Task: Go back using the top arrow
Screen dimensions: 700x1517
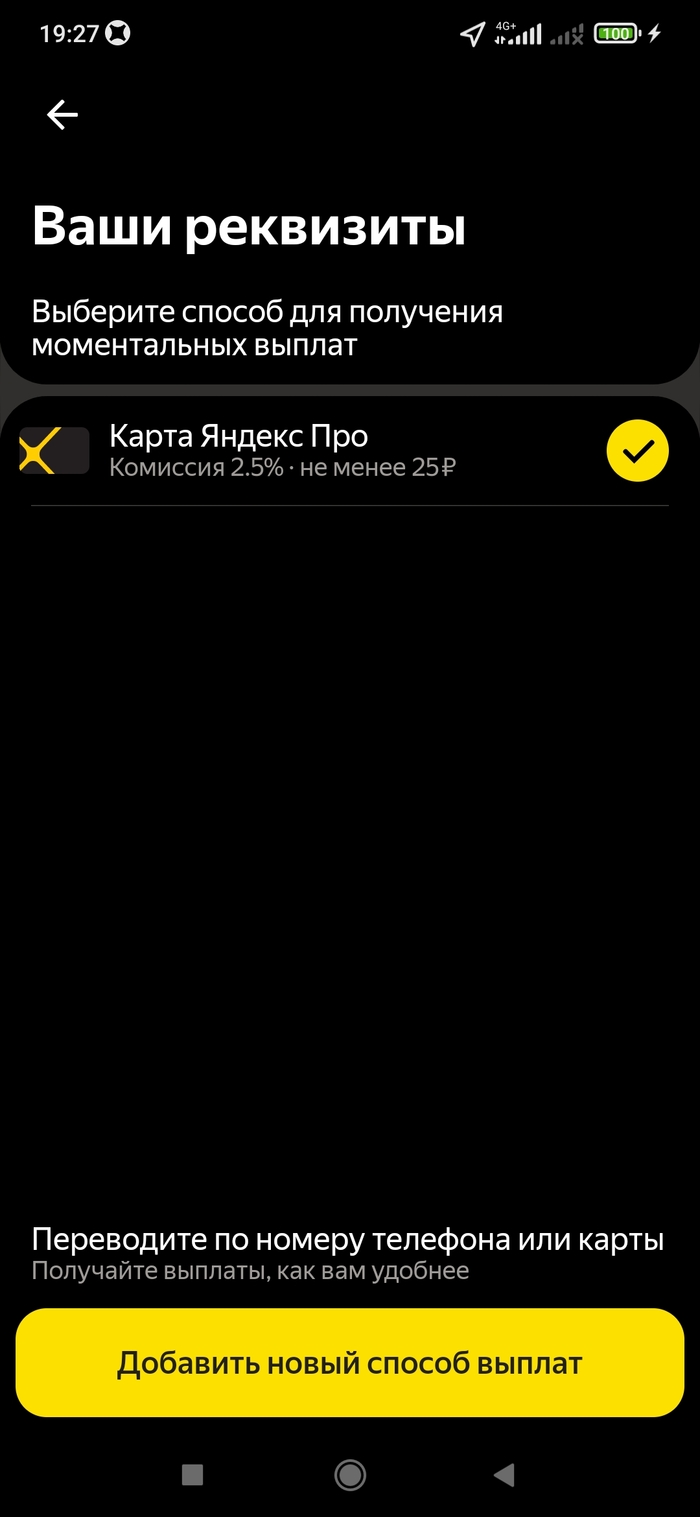Action: coord(62,115)
